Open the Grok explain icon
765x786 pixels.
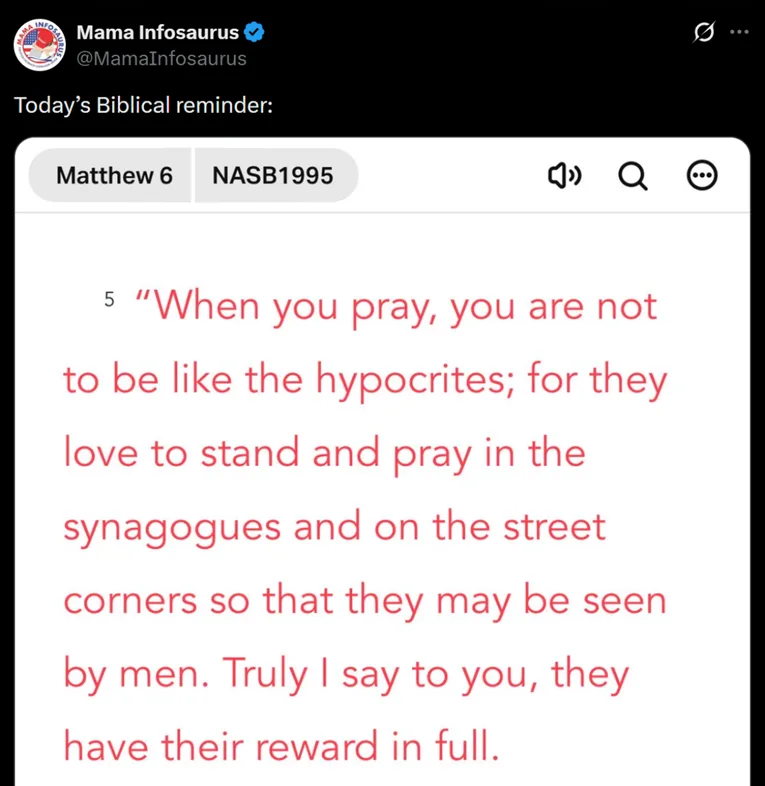coord(704,32)
